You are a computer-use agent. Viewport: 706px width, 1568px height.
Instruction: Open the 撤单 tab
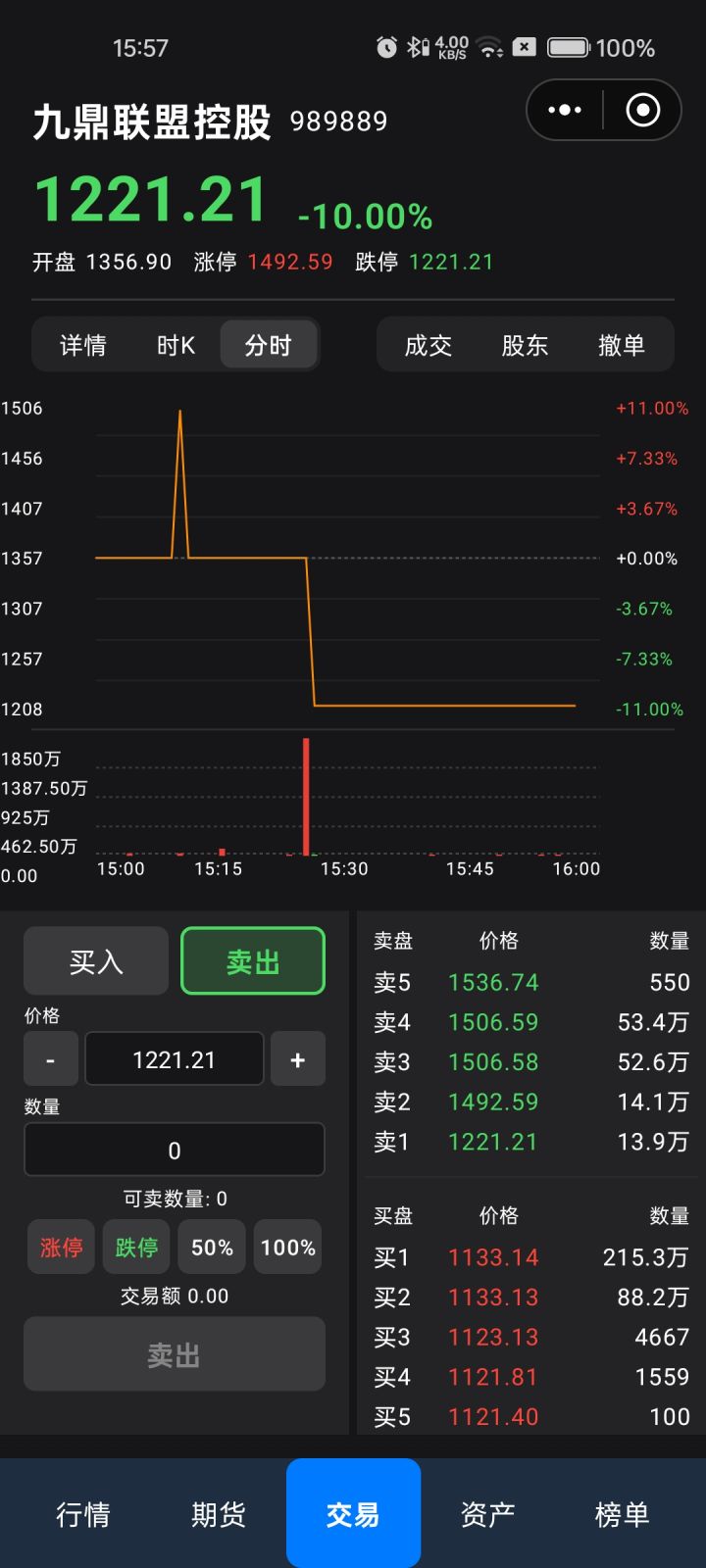[x=622, y=345]
